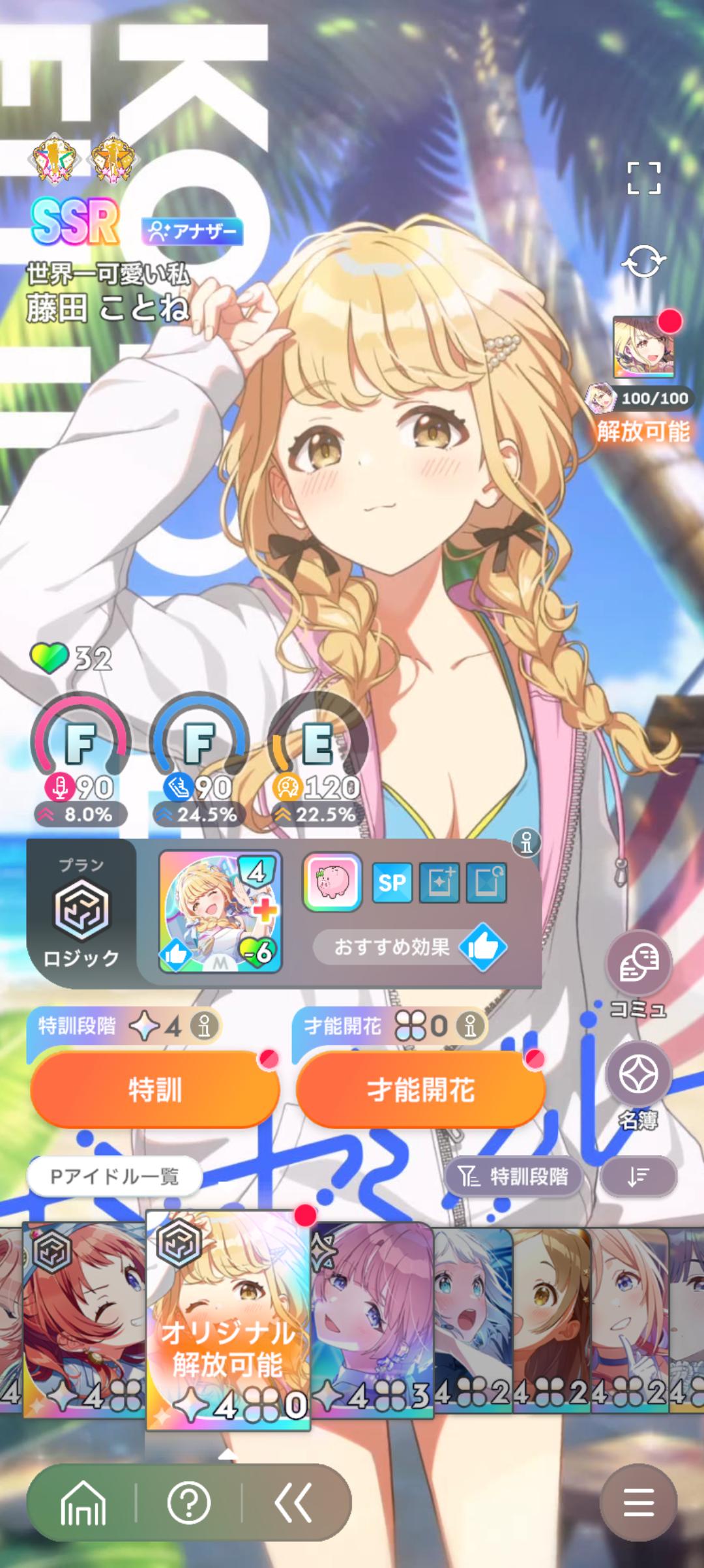Go to the home screen
This screenshot has width=704, height=1568.
[x=83, y=1503]
